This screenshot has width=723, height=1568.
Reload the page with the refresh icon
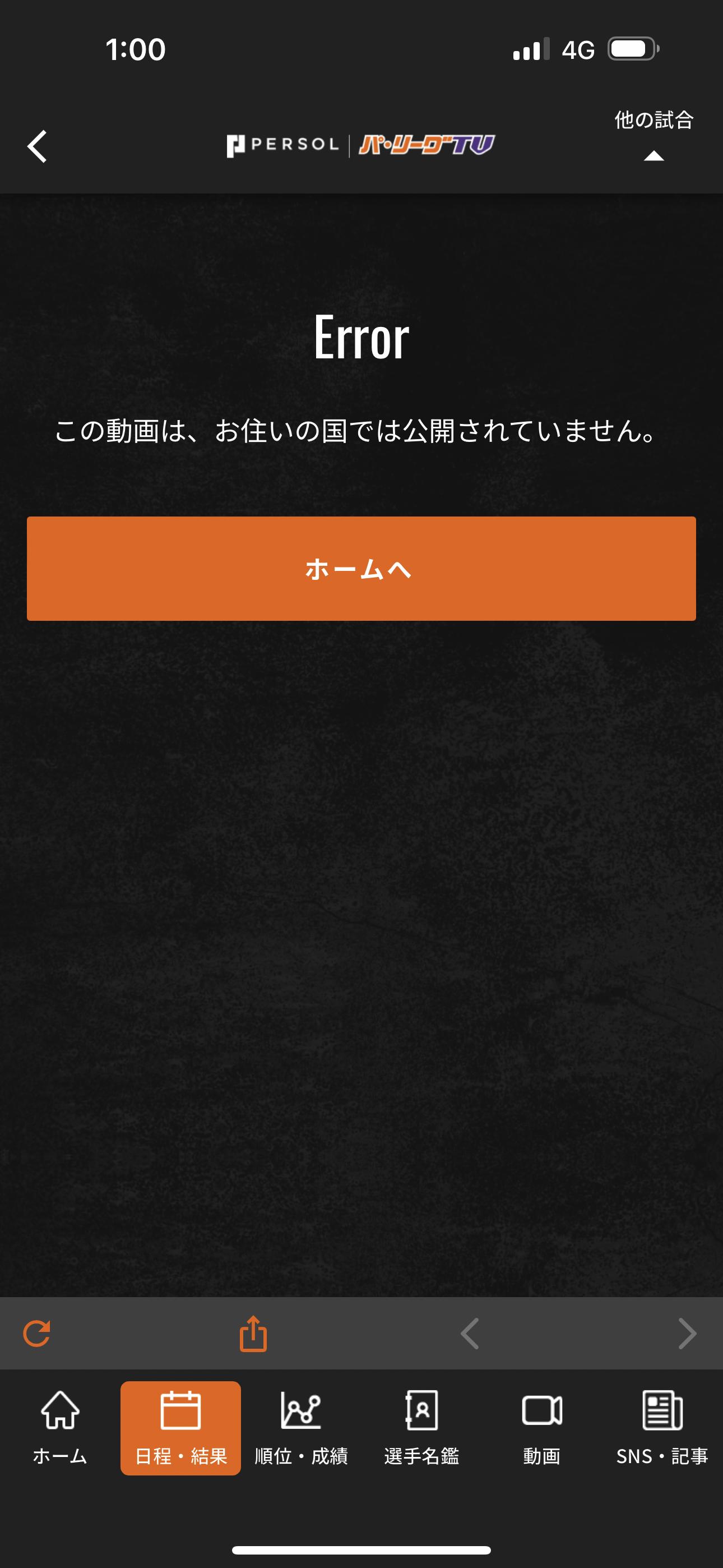(x=36, y=1333)
